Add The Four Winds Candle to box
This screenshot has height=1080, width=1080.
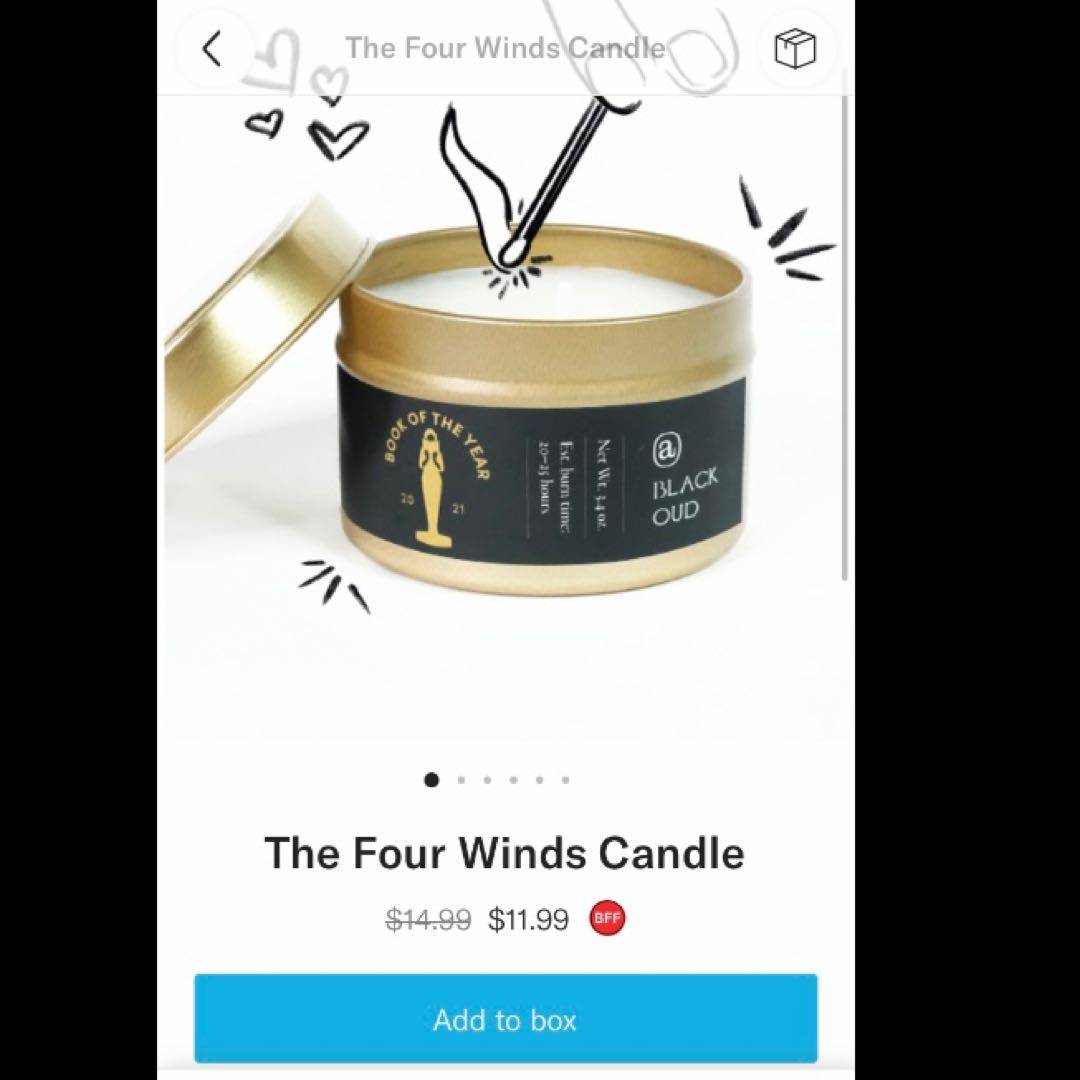pos(505,1019)
